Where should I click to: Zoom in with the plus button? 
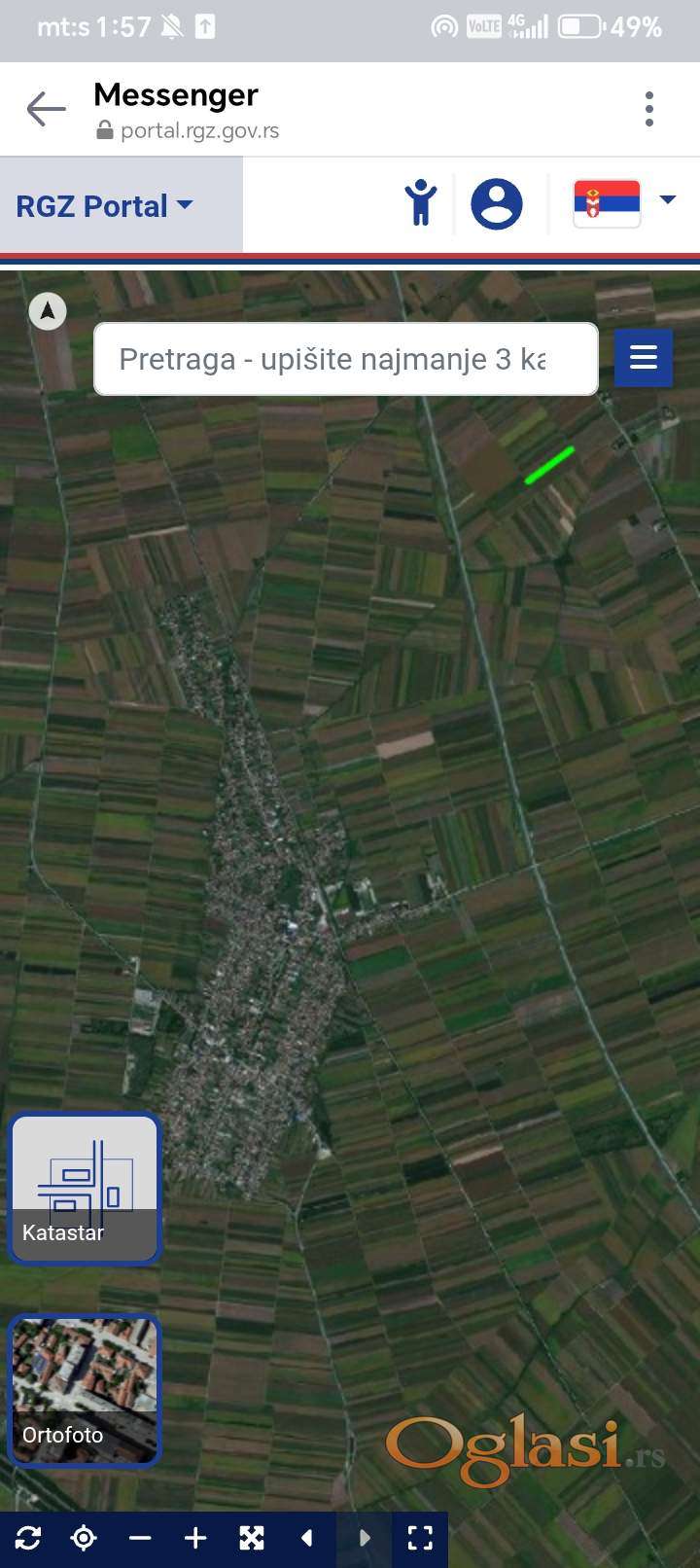point(195,1539)
